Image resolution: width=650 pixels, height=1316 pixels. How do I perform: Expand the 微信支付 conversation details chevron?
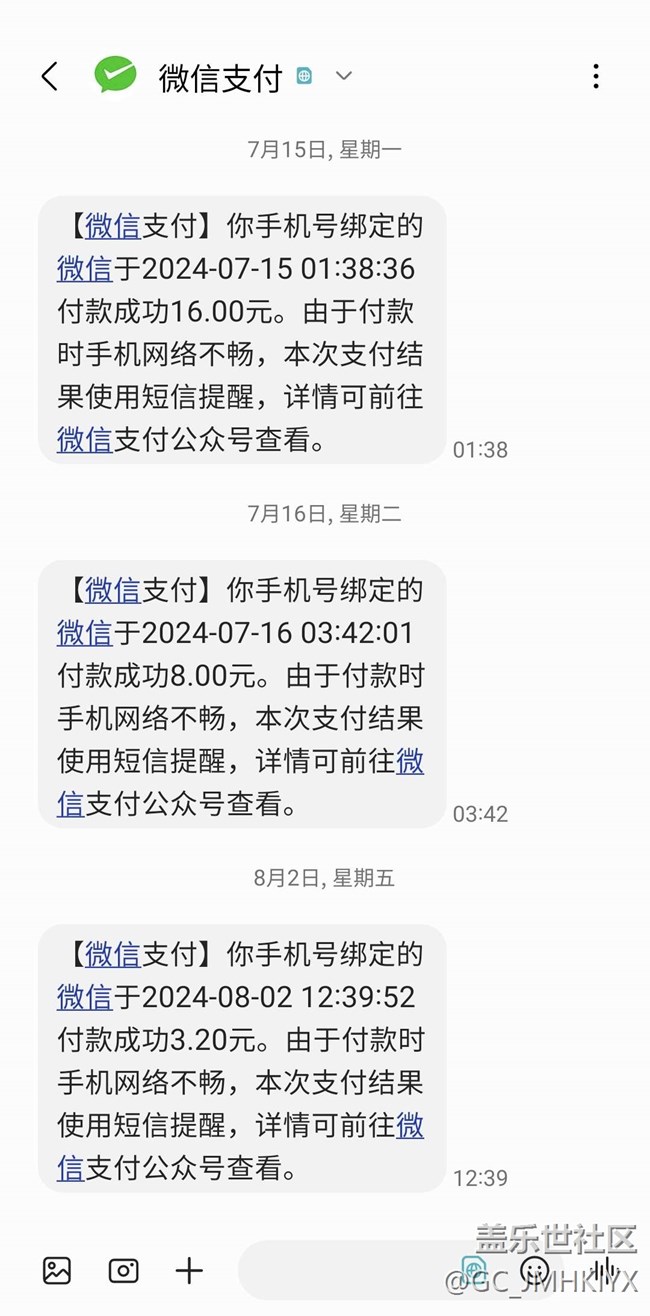point(344,76)
